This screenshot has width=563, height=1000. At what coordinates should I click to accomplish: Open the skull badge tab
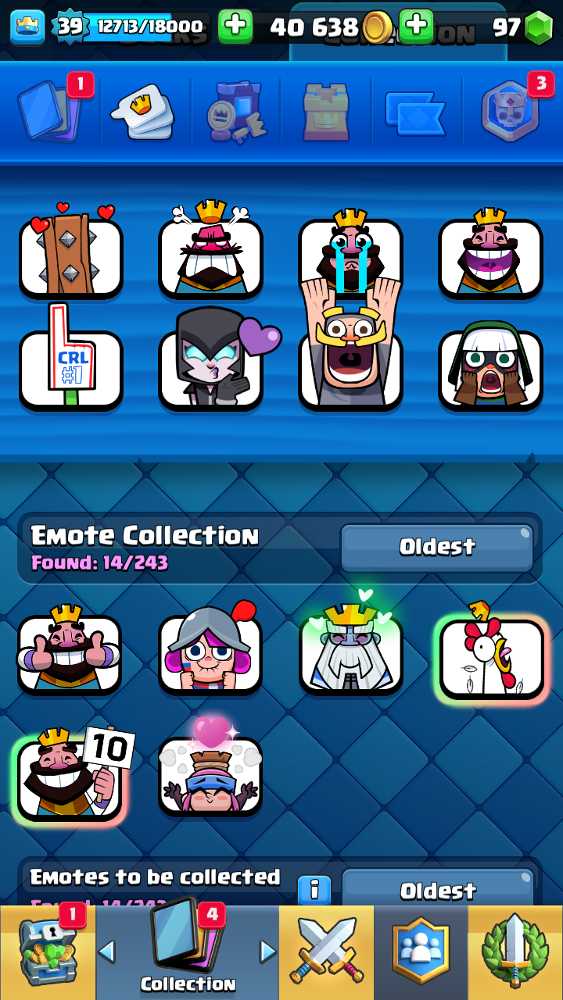click(x=510, y=112)
